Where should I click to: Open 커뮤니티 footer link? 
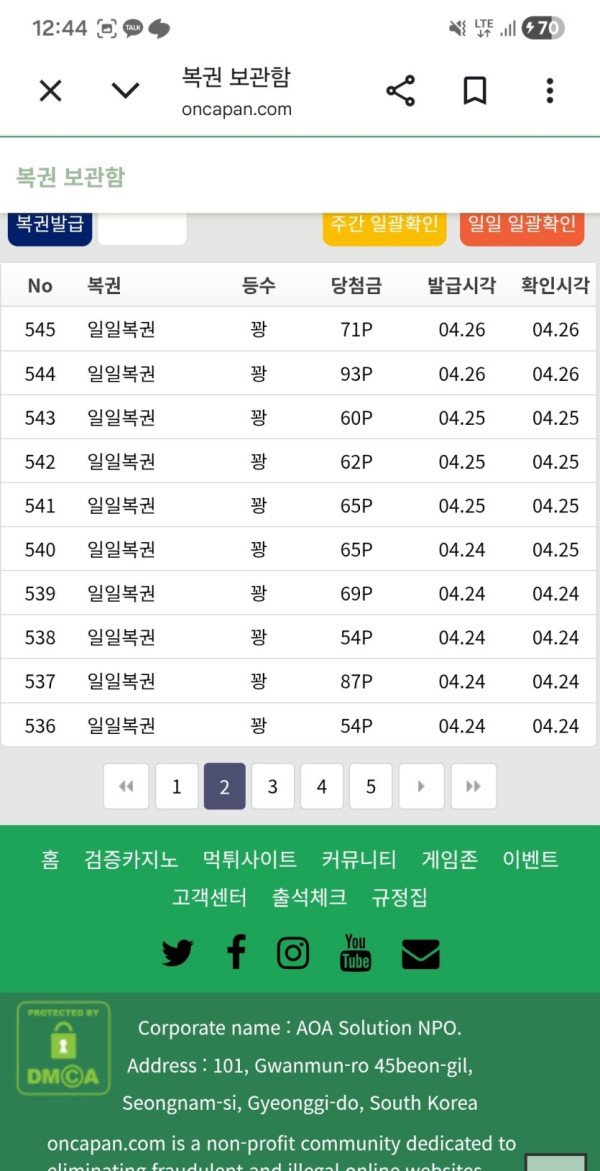(359, 859)
